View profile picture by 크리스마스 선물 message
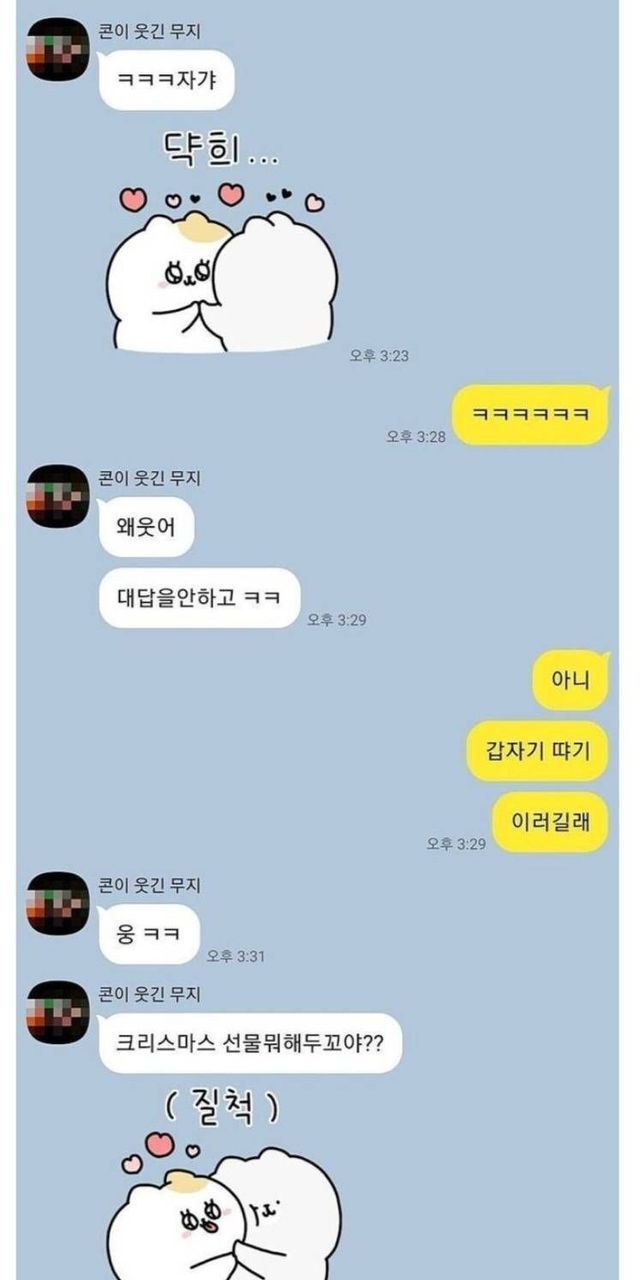The height and width of the screenshot is (1280, 640). point(57,1011)
